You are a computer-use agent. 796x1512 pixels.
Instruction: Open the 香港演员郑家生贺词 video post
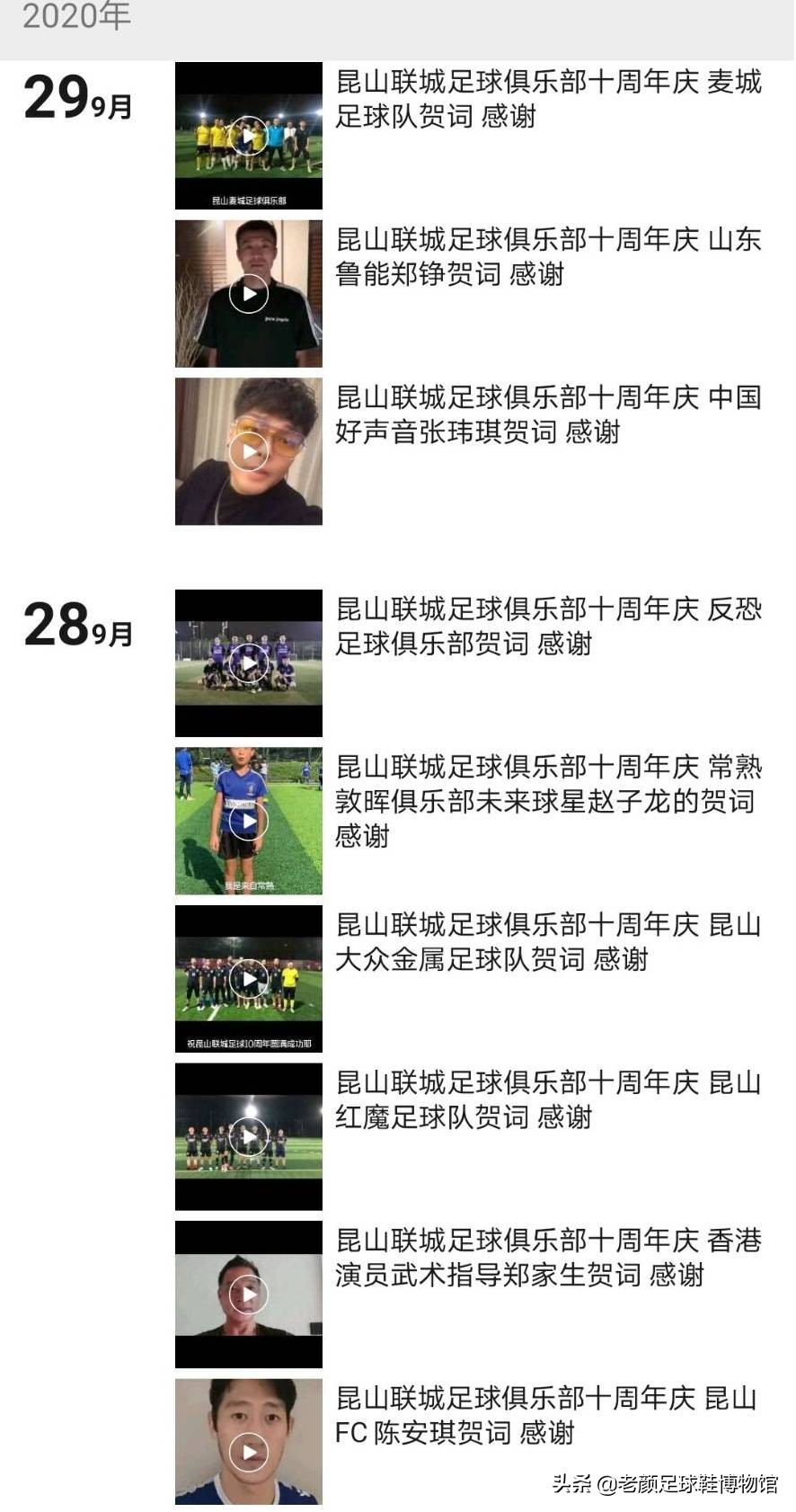548,1258
